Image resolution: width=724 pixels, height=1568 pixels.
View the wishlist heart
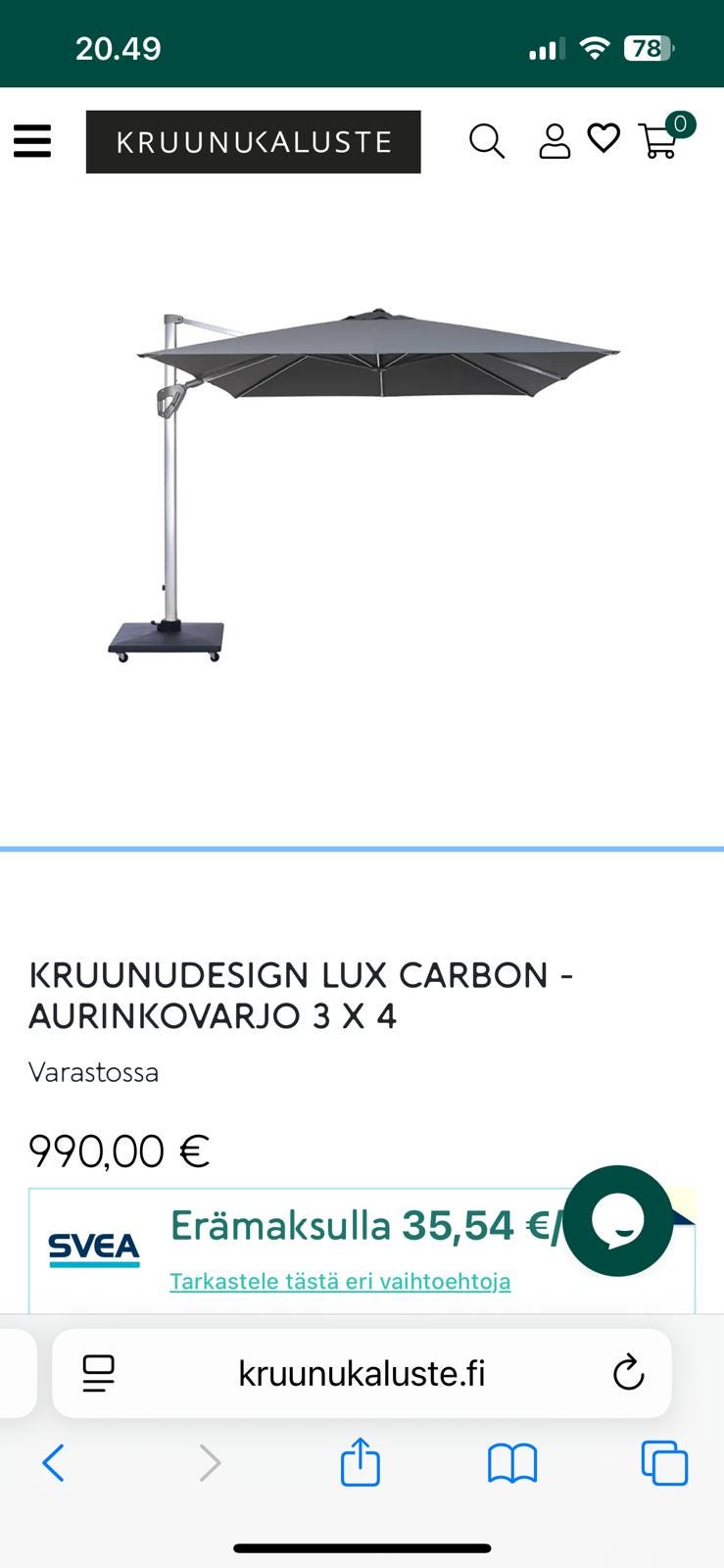point(603,139)
